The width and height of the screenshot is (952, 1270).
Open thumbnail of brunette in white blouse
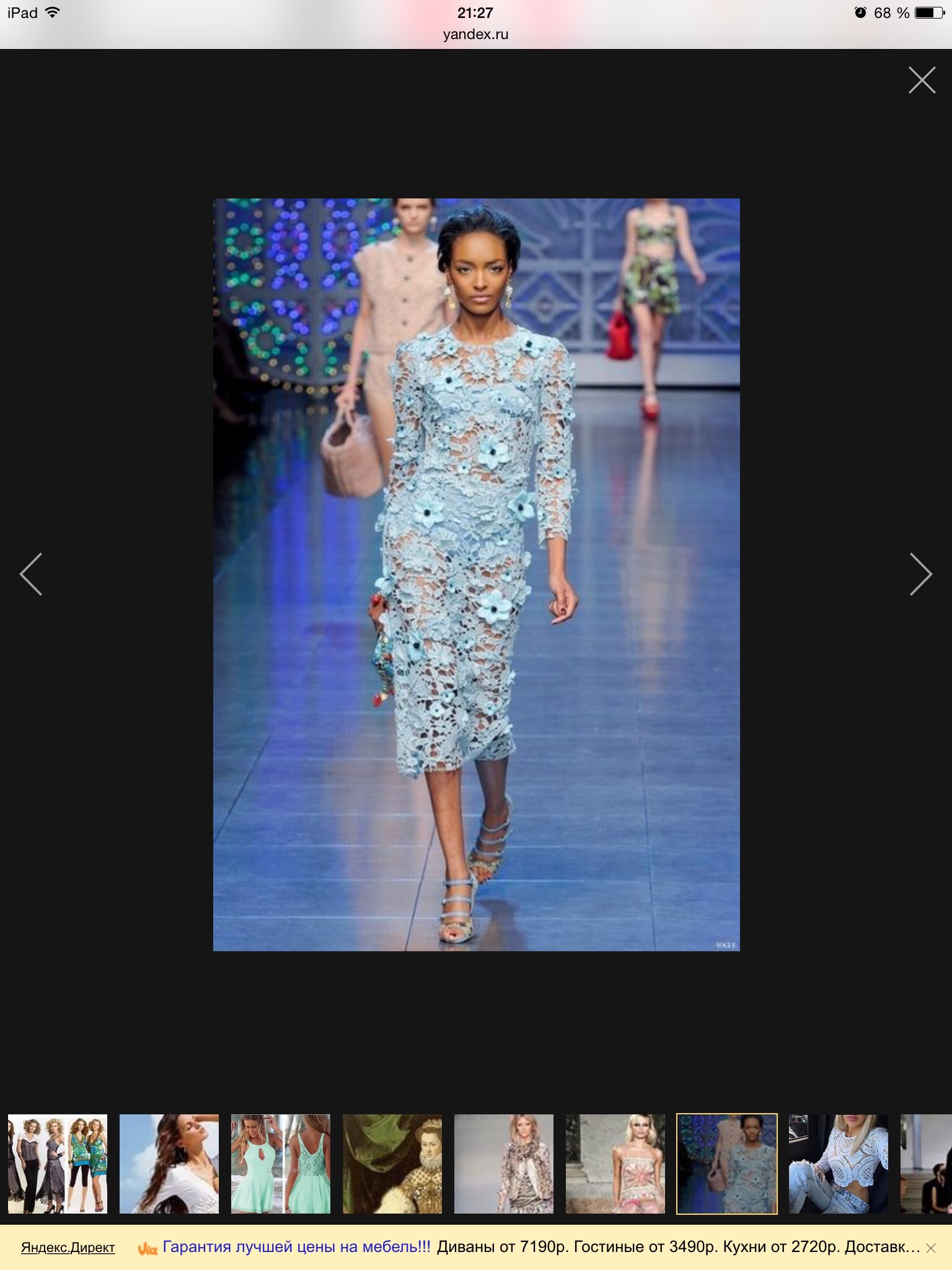point(169,1163)
